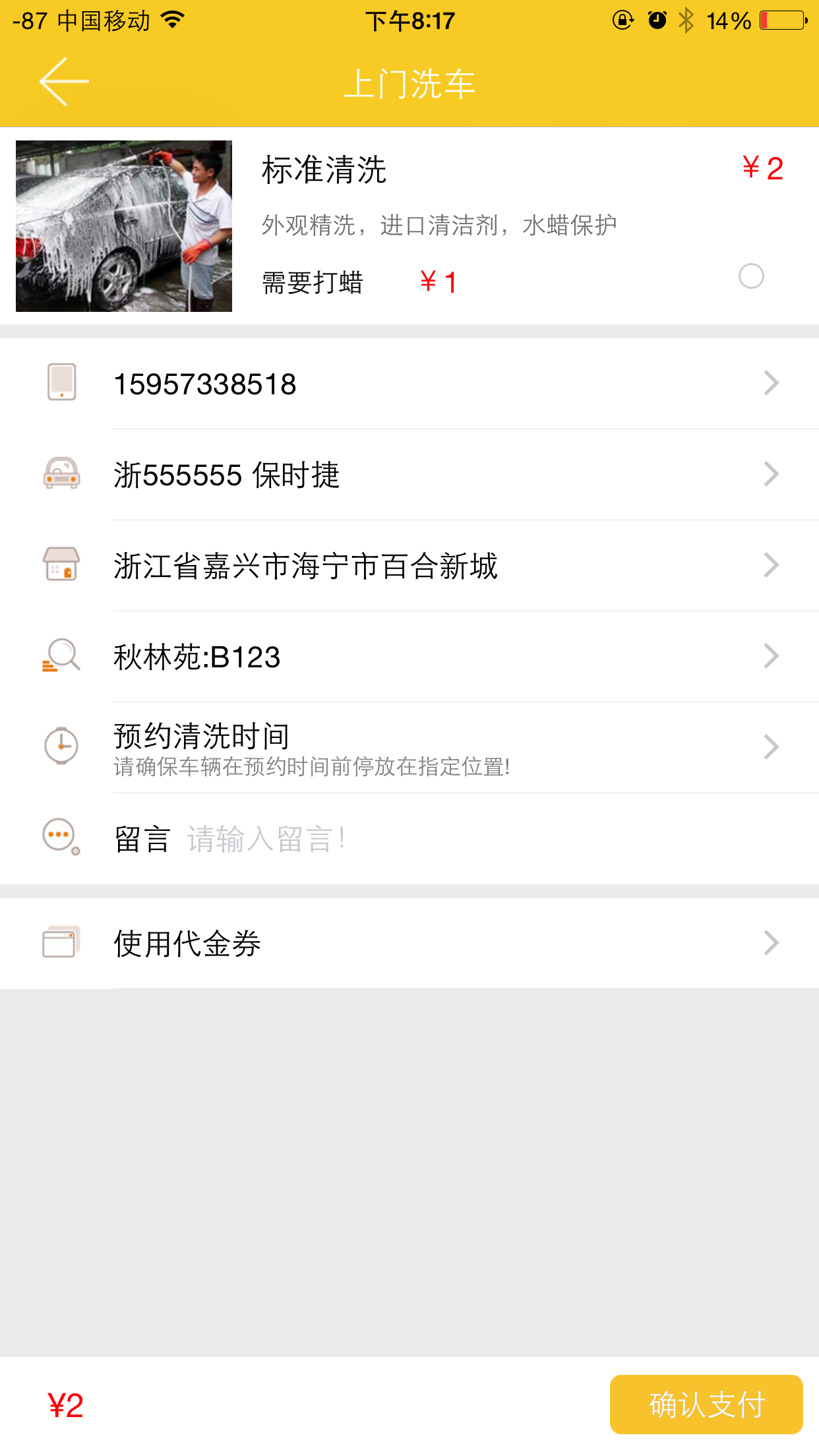The image size is (819, 1456).
Task: Enable the circle selector for waxing
Action: 750,277
